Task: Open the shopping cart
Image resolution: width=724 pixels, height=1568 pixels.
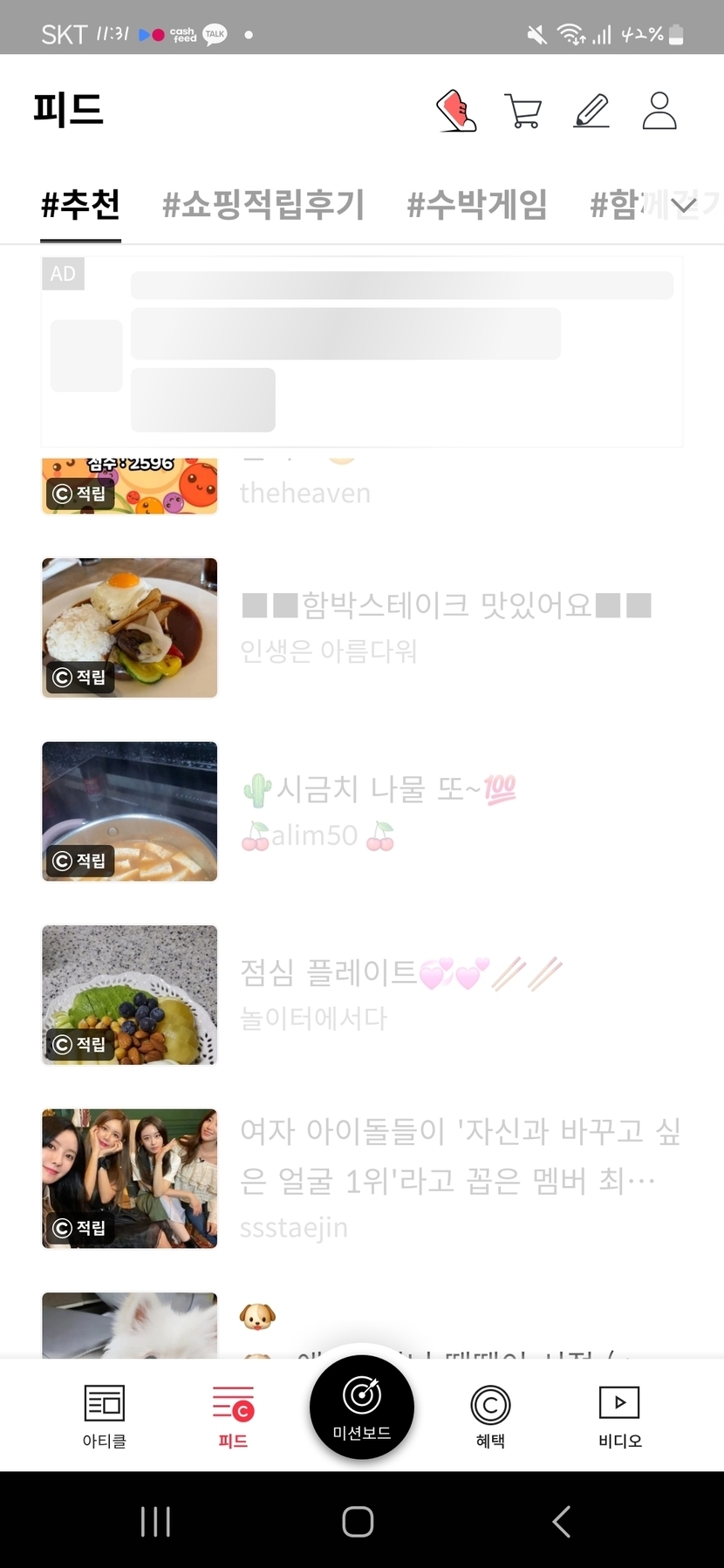Action: [523, 112]
